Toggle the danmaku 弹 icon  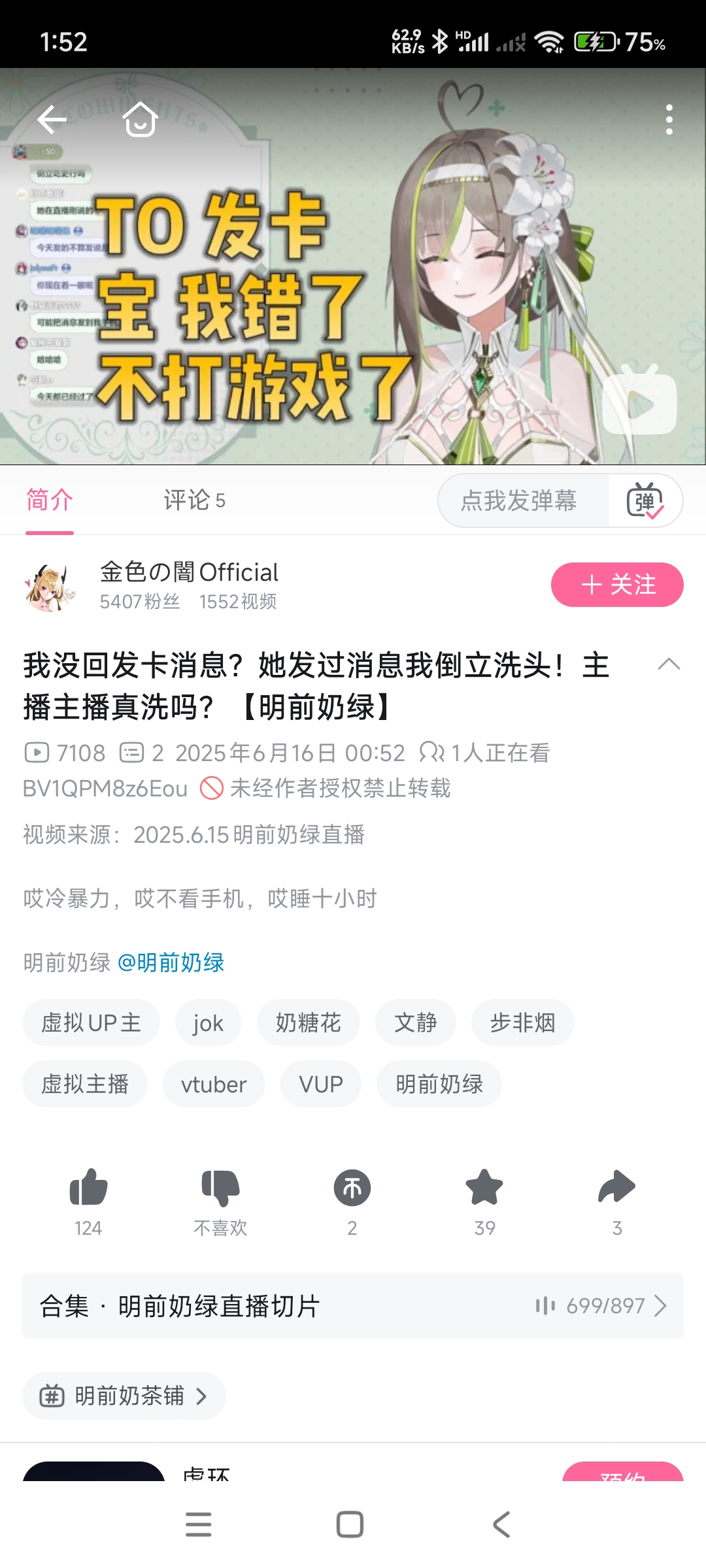pos(645,500)
